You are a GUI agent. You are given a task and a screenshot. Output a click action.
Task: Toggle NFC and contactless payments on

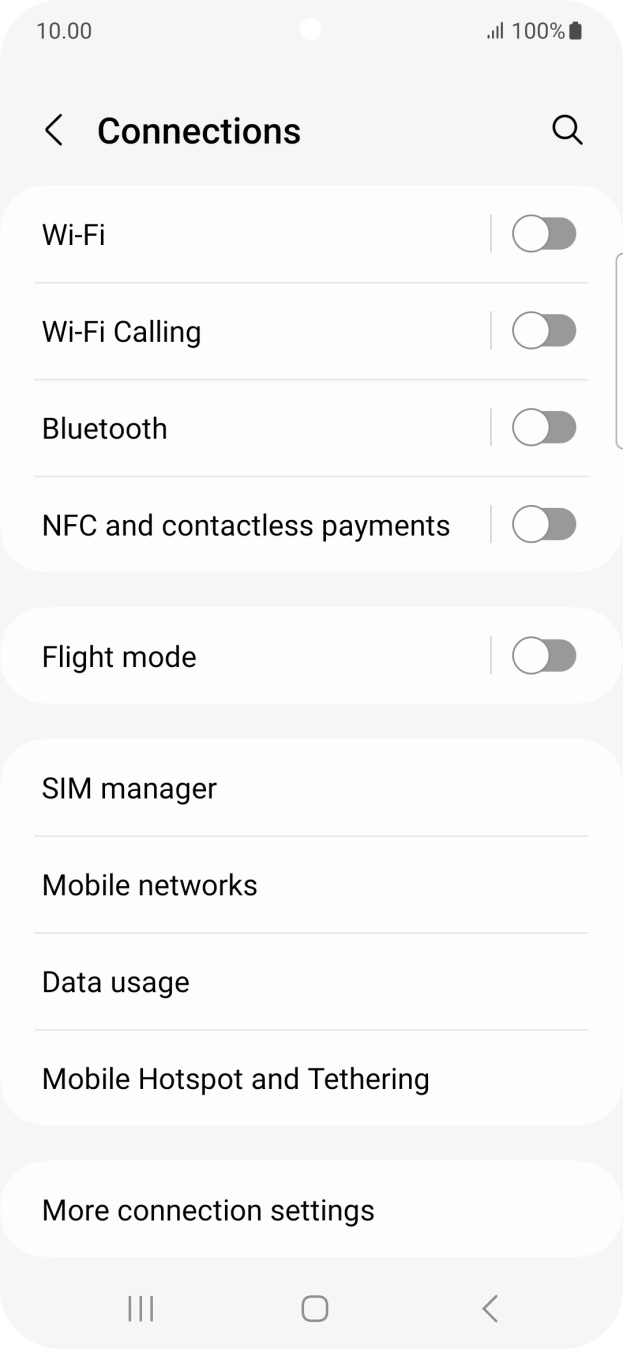pos(544,525)
